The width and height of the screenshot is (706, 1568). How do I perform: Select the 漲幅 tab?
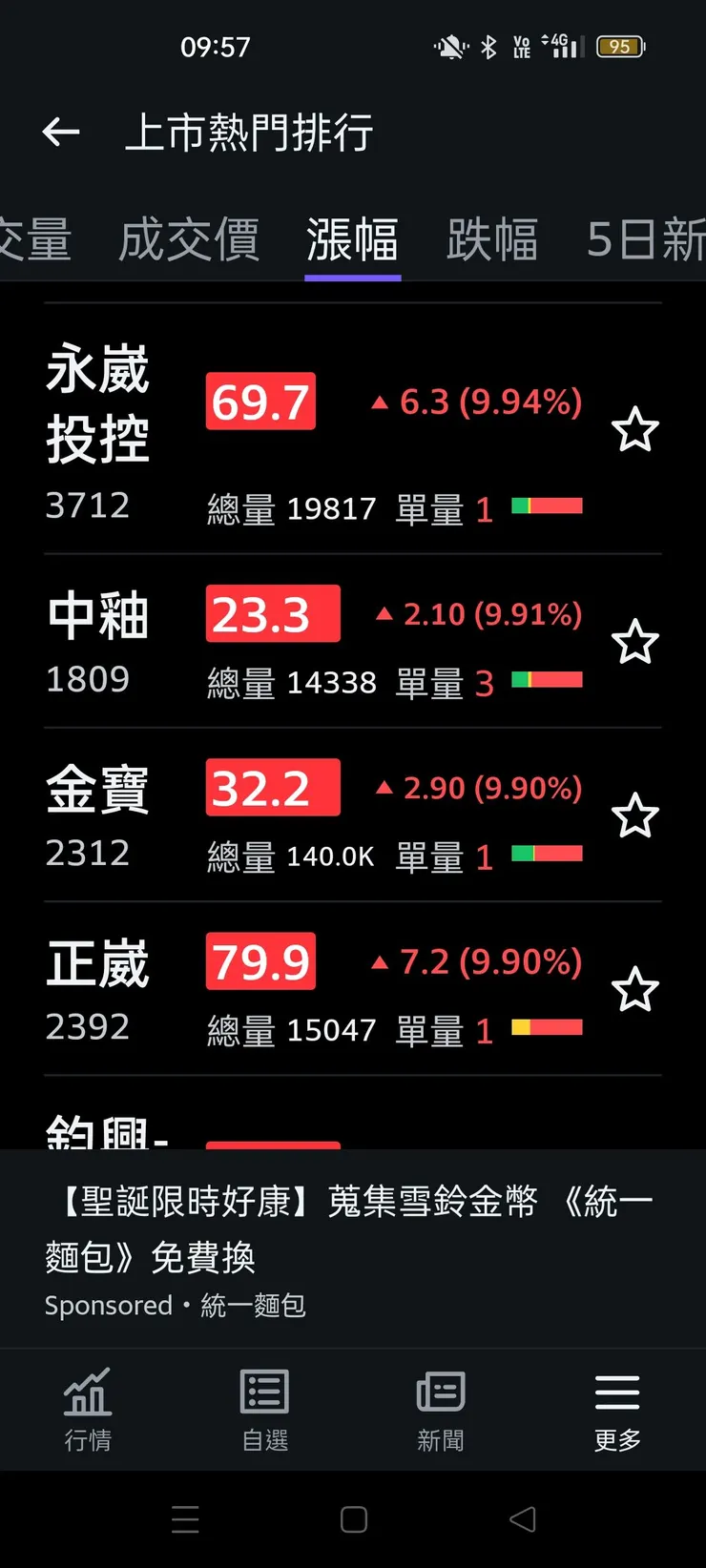[x=352, y=239]
